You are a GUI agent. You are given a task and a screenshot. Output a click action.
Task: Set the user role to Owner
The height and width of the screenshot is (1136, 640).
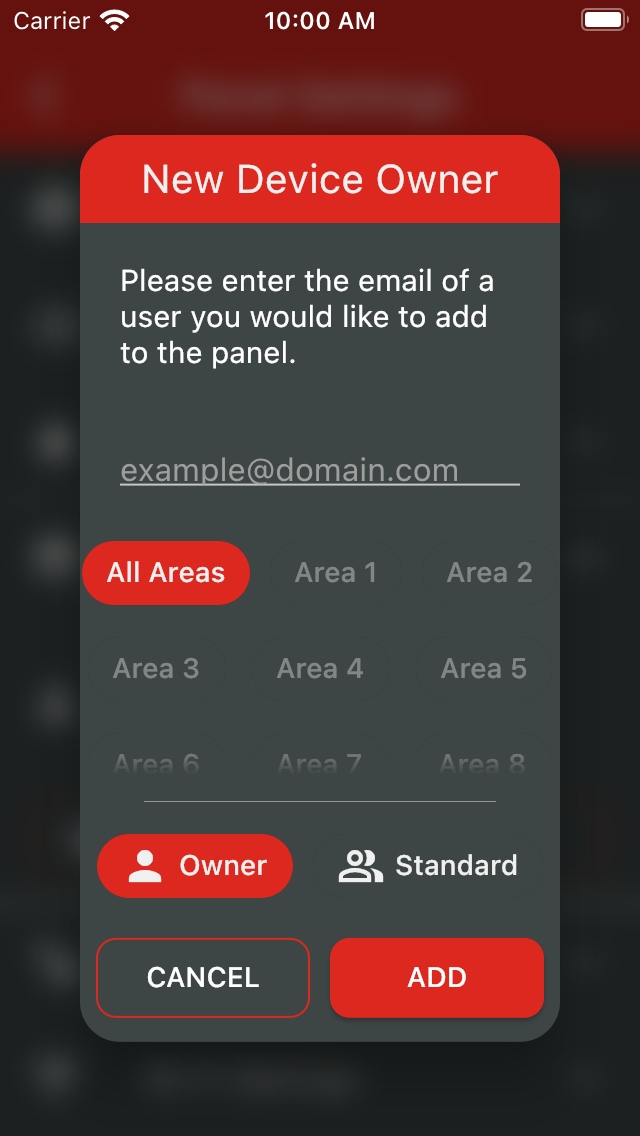tap(195, 866)
